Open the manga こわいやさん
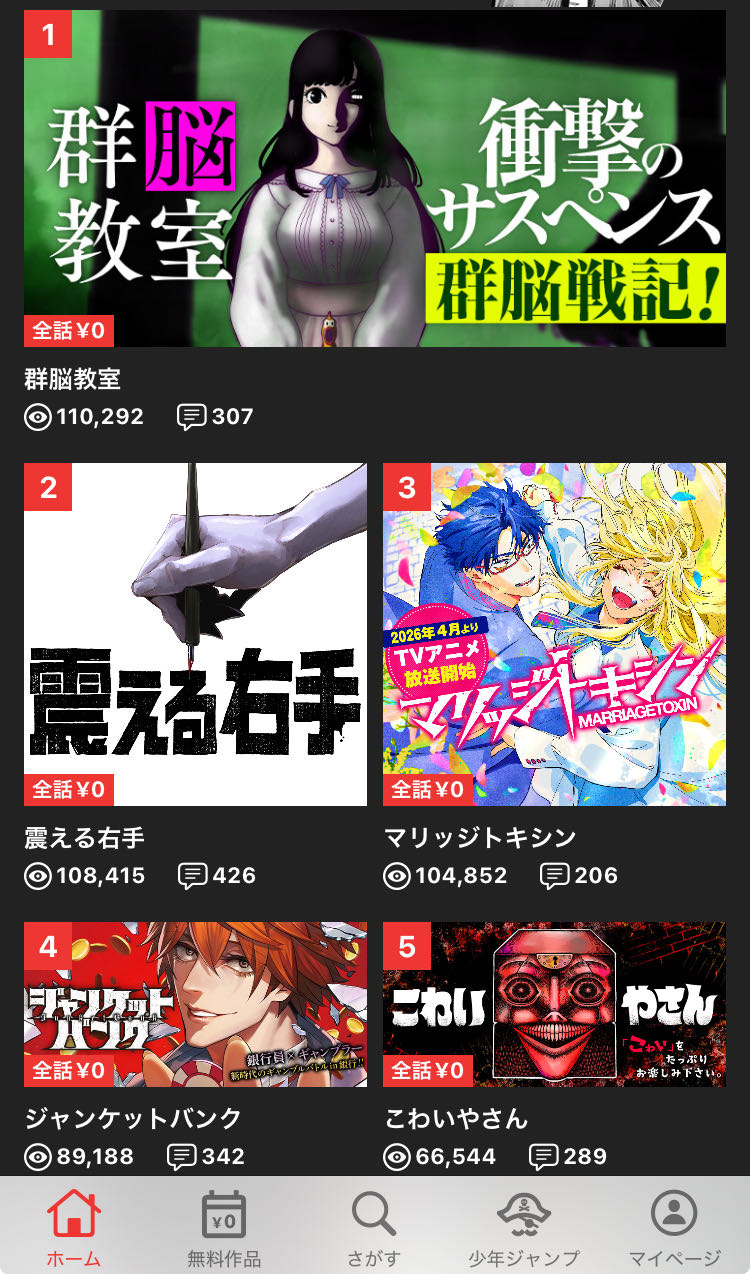 point(554,1005)
